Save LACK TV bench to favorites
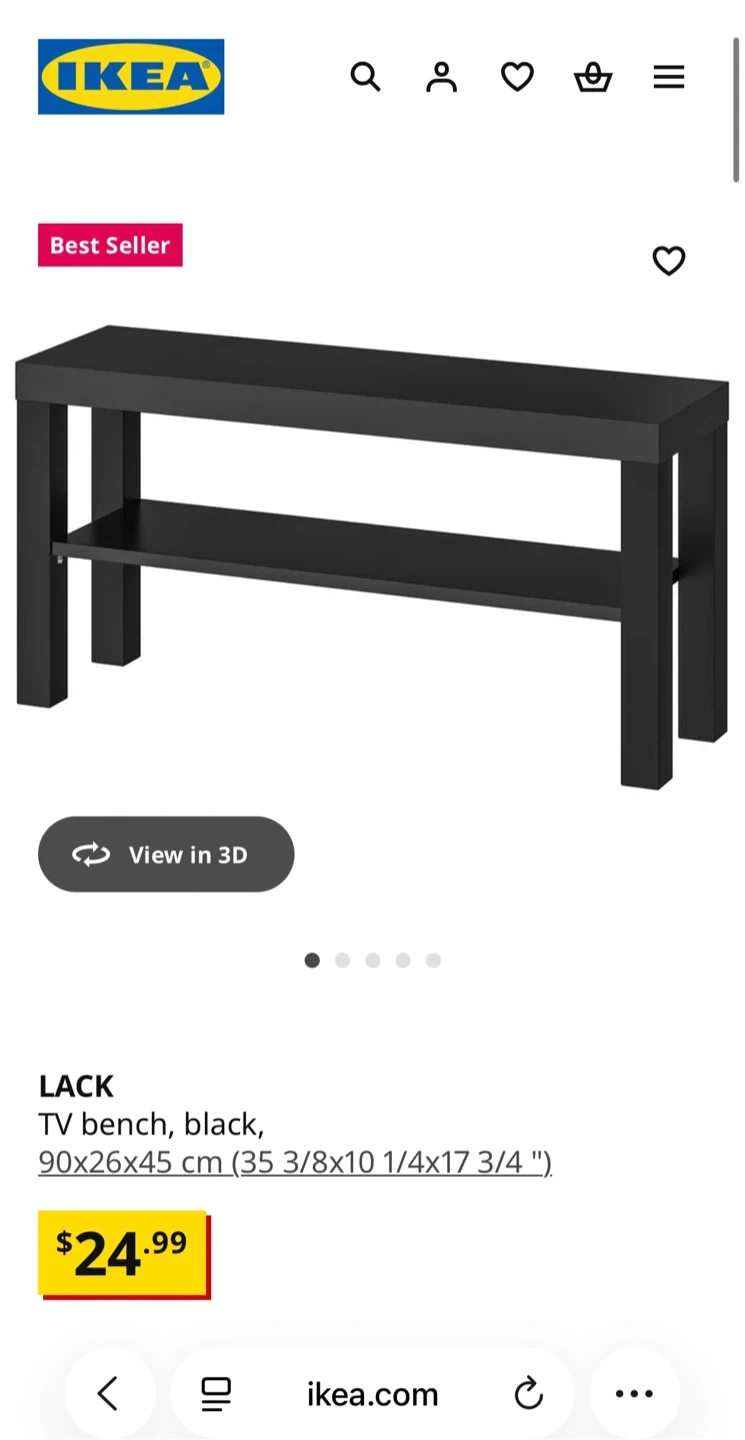745x1440 pixels. (x=669, y=261)
